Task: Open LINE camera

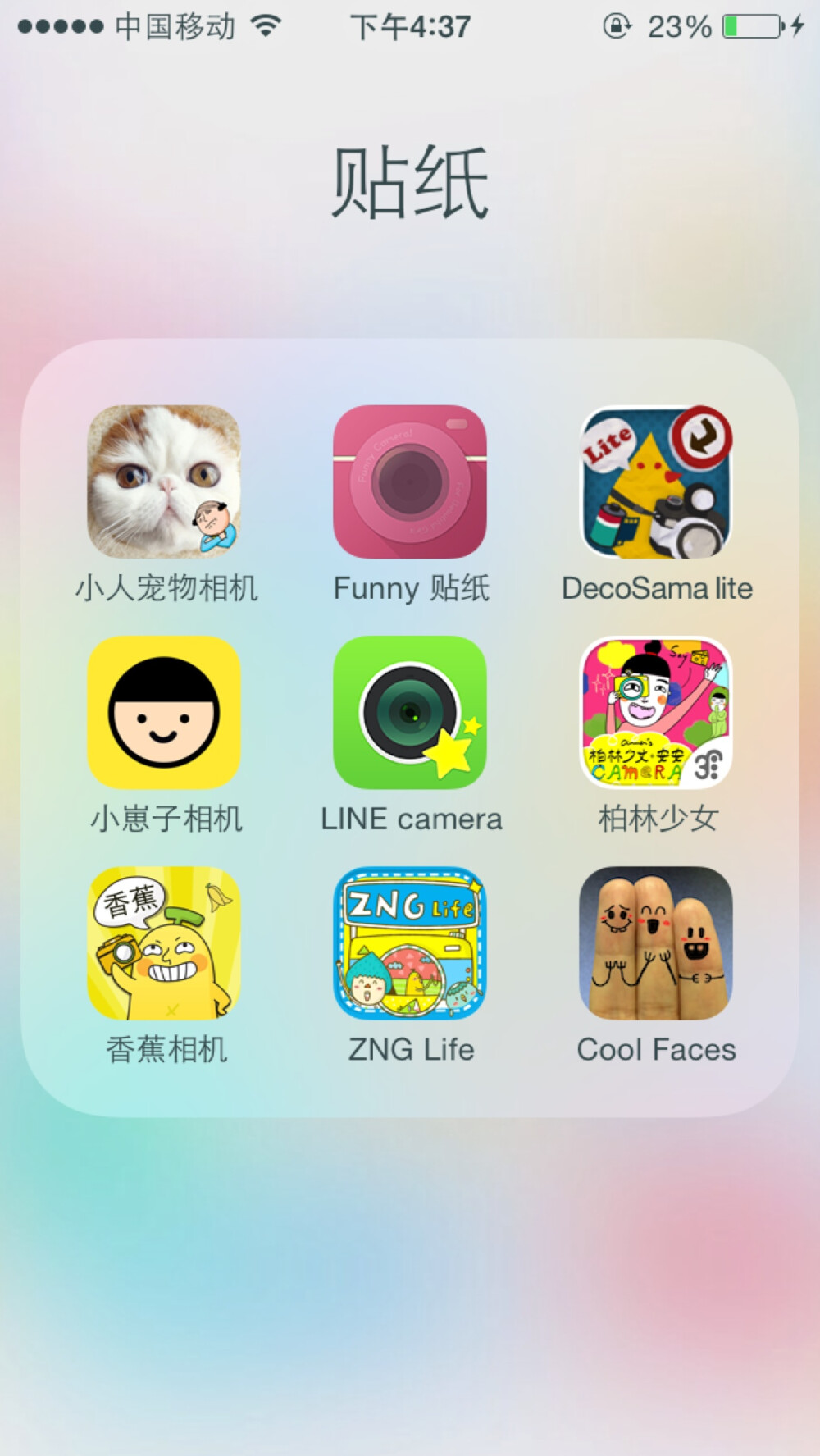Action: (410, 712)
